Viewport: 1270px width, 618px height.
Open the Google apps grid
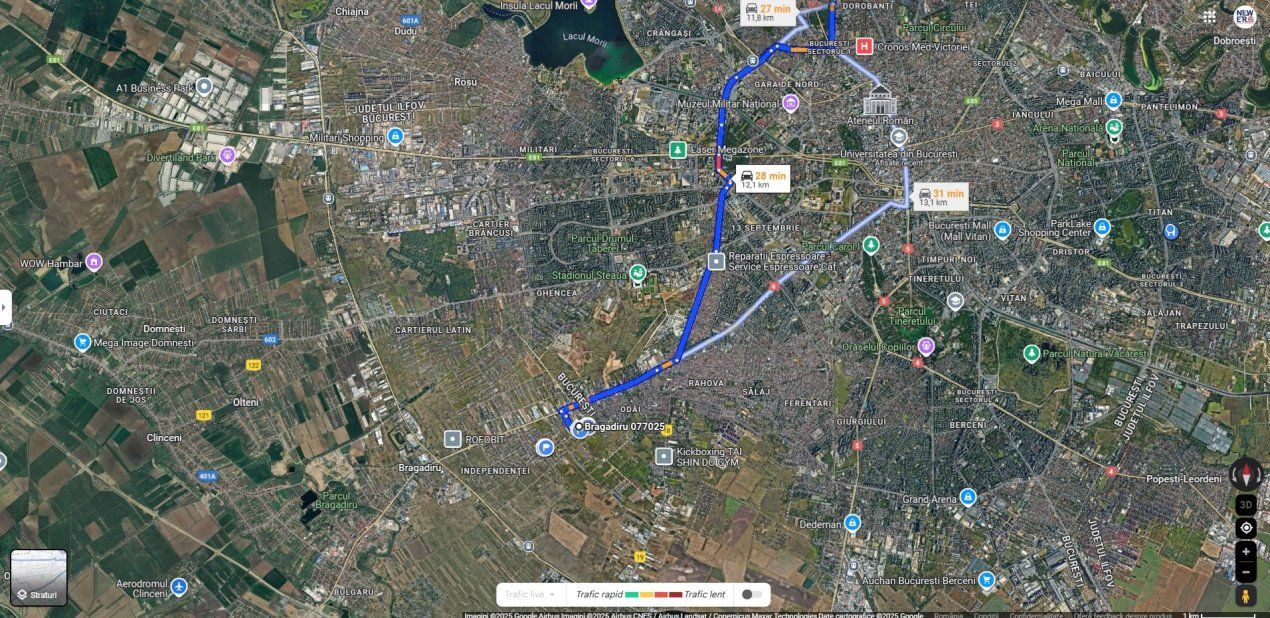[1210, 16]
